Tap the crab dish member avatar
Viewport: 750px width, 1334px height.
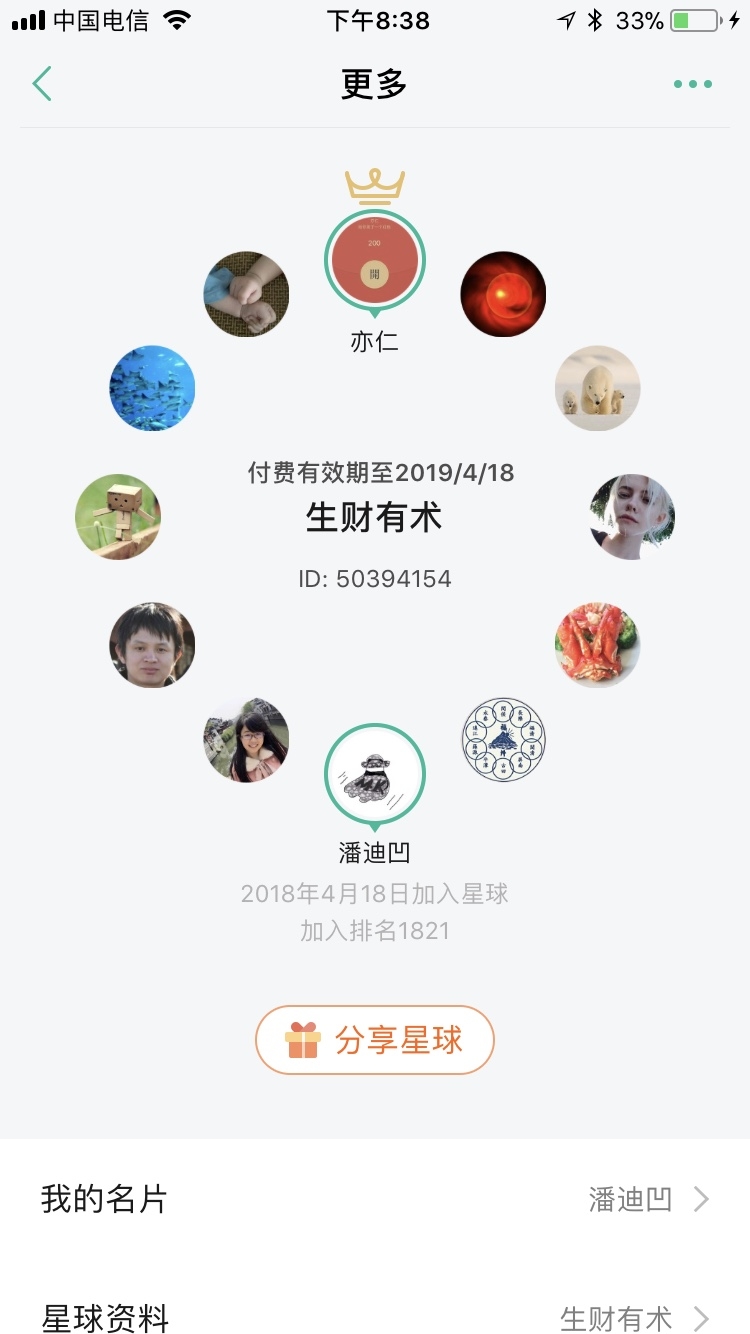[598, 645]
